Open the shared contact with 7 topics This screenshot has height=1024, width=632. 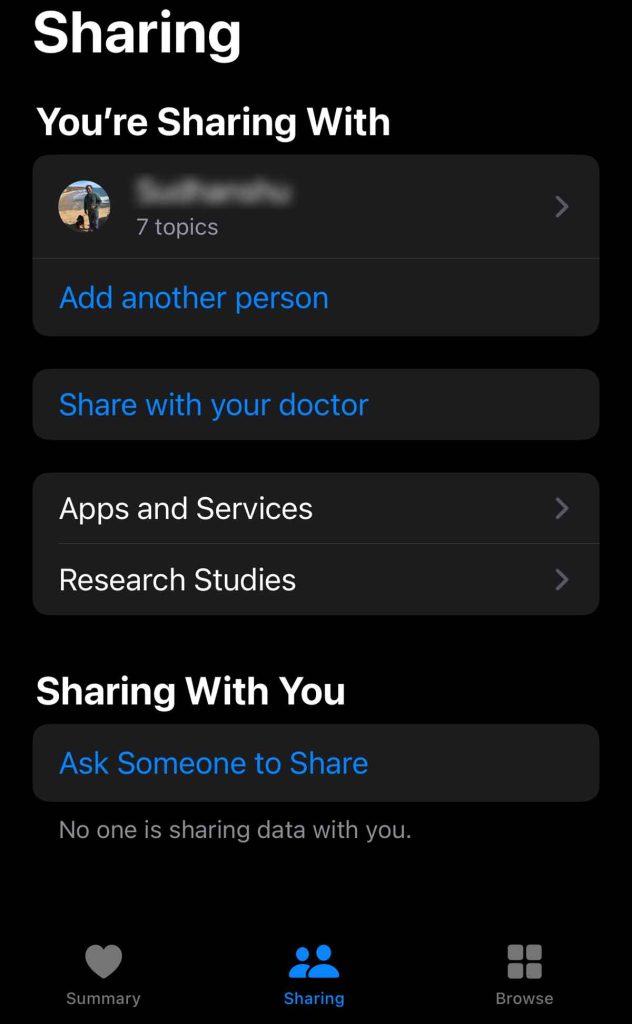(x=315, y=207)
